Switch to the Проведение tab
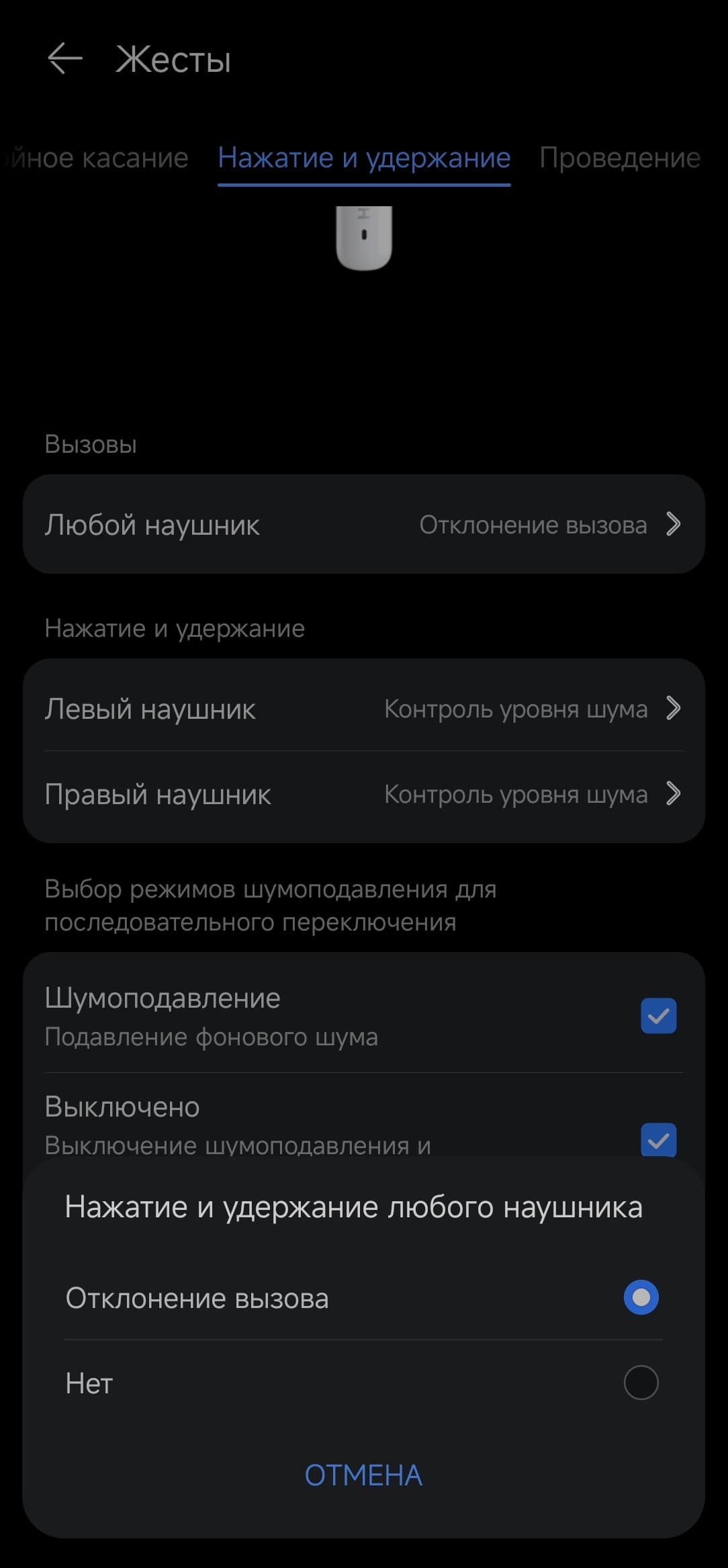Screen dimensions: 728x1568 coord(619,158)
